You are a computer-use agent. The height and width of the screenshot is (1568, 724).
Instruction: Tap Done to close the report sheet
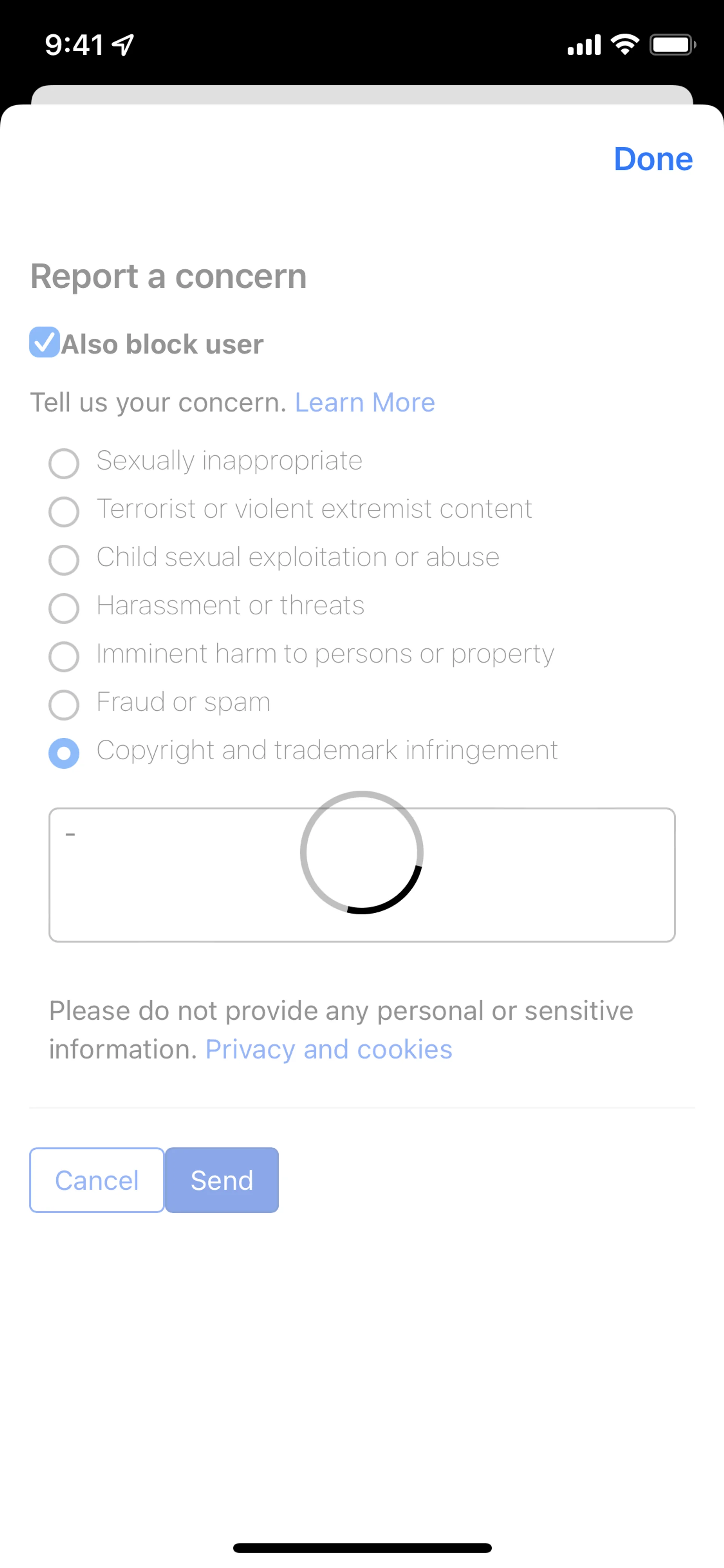click(x=652, y=159)
